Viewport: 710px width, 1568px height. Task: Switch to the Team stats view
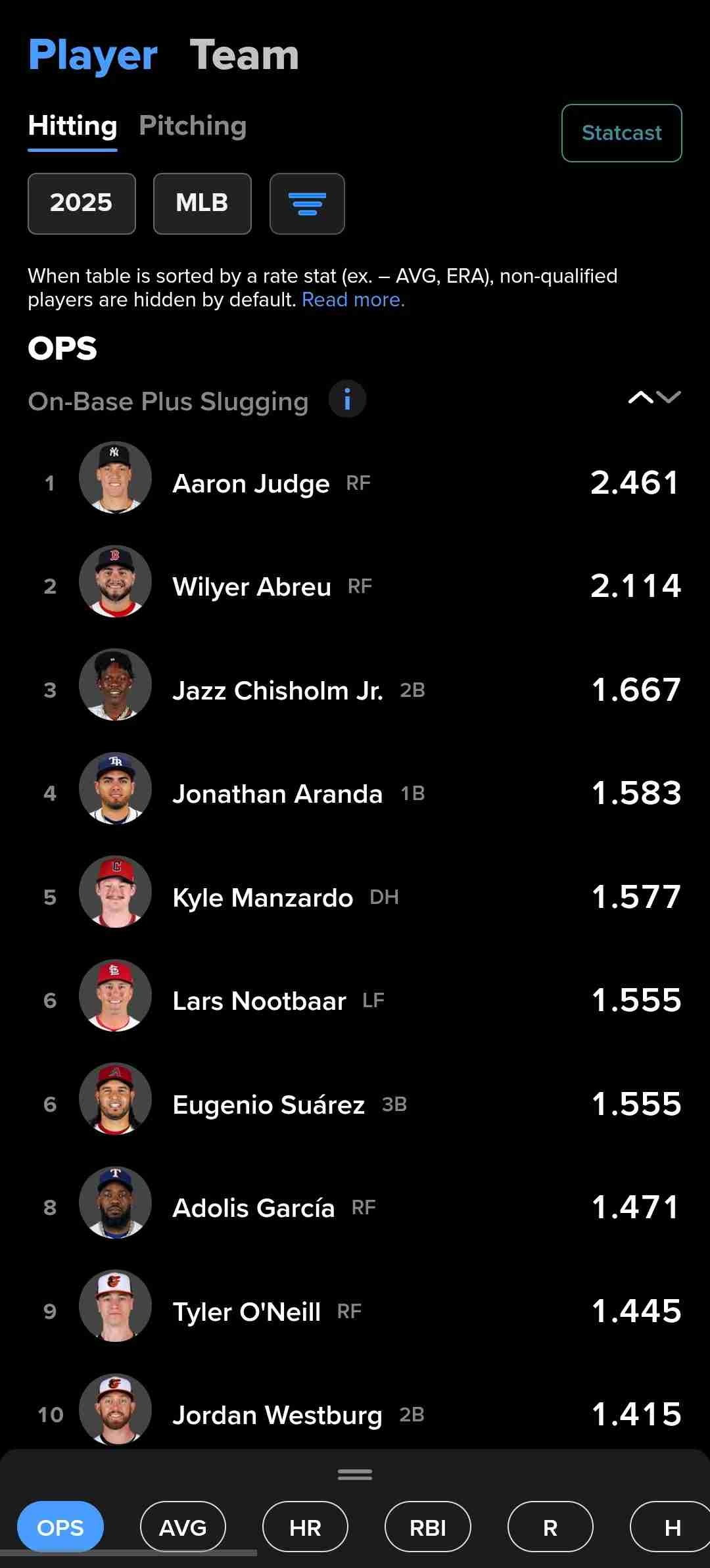244,55
